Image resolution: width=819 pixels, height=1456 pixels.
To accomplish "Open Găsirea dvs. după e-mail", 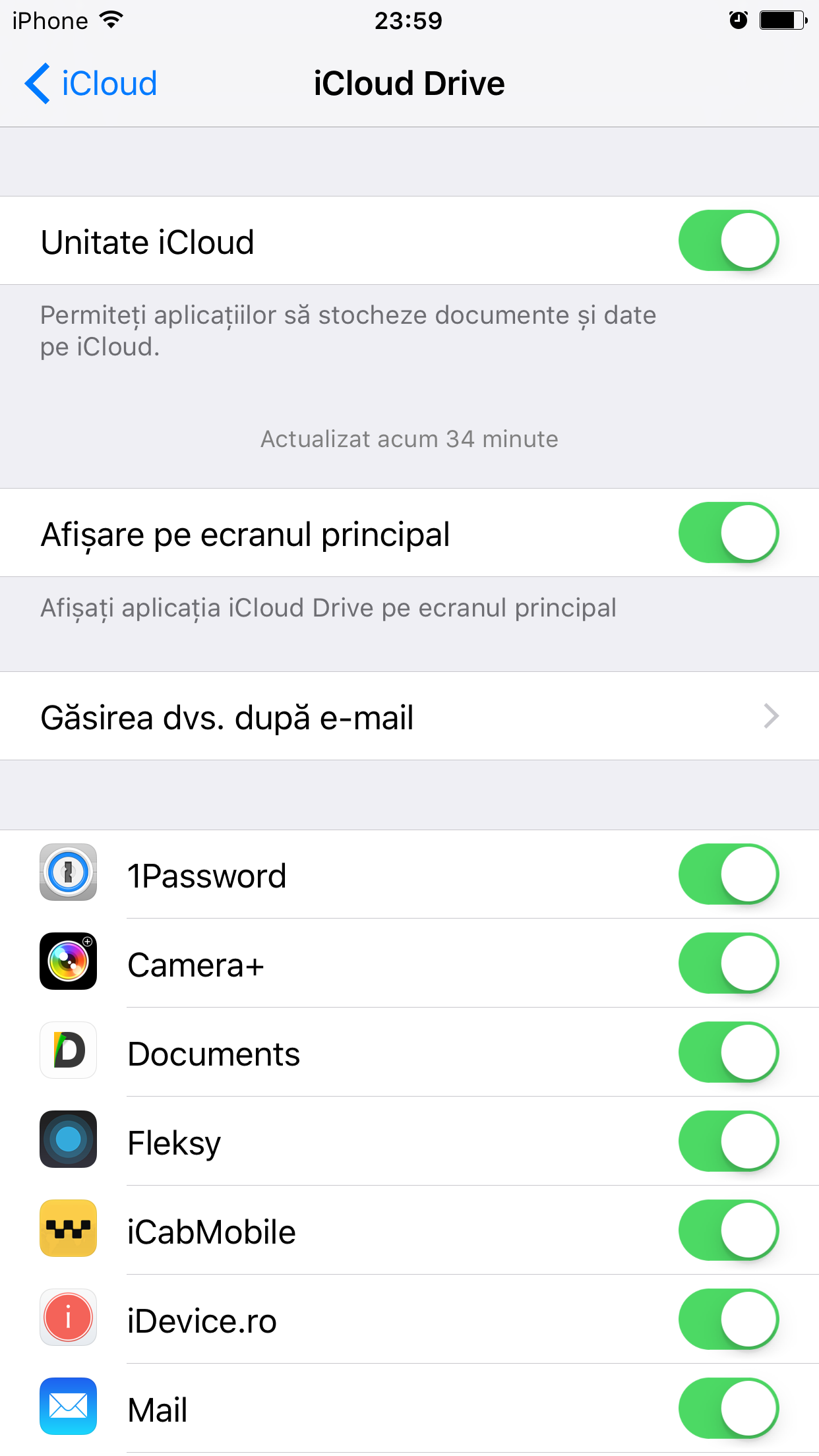I will (409, 717).
